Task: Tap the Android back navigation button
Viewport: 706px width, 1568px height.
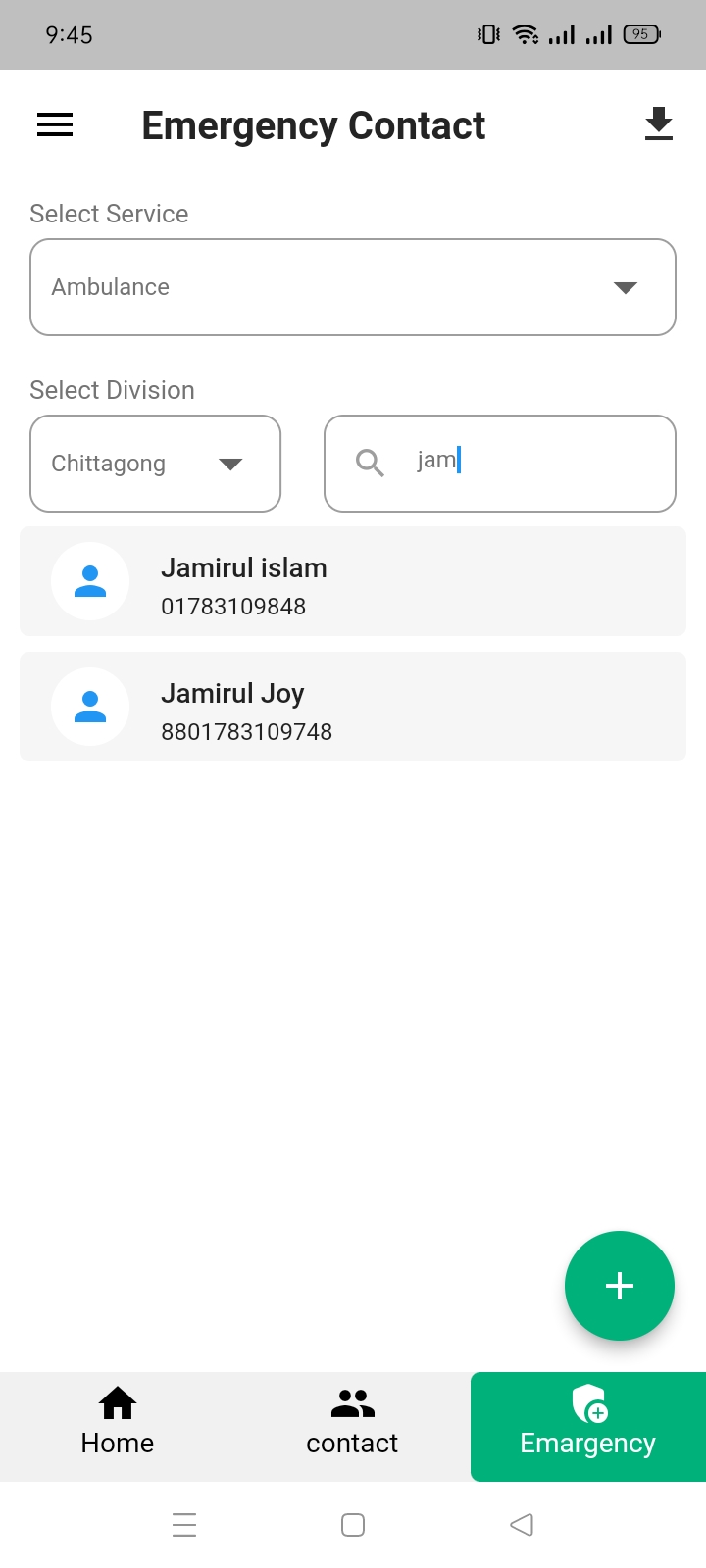Action: click(x=521, y=1524)
